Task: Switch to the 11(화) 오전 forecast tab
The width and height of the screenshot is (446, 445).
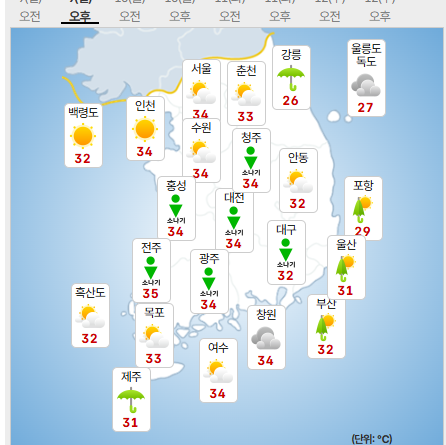Action: point(230,12)
